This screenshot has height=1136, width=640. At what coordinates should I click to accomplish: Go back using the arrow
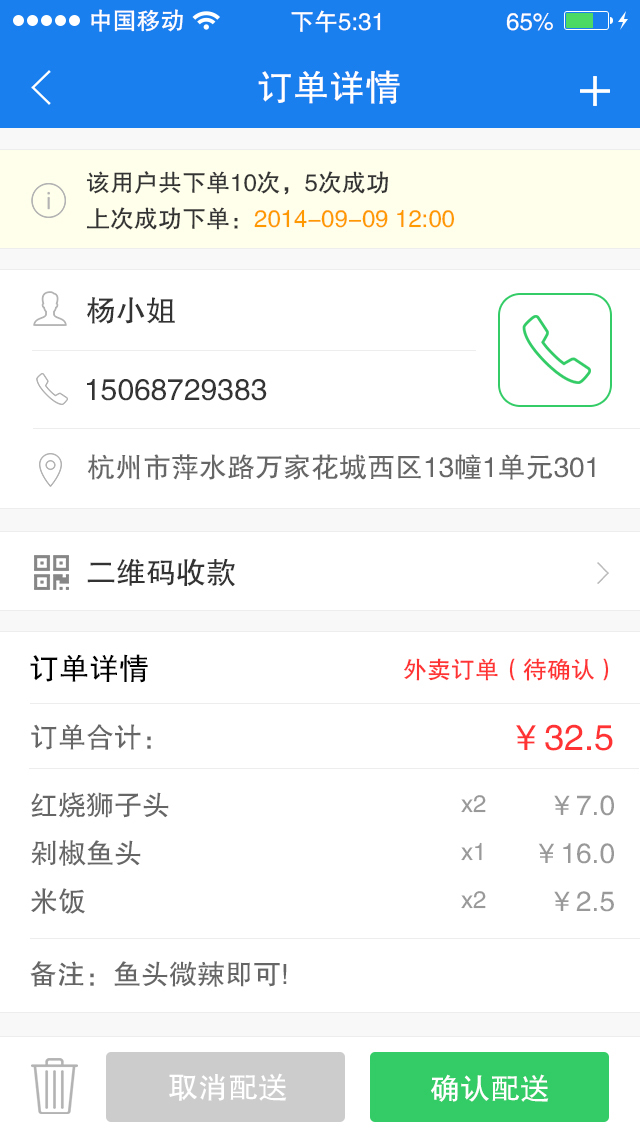click(42, 88)
